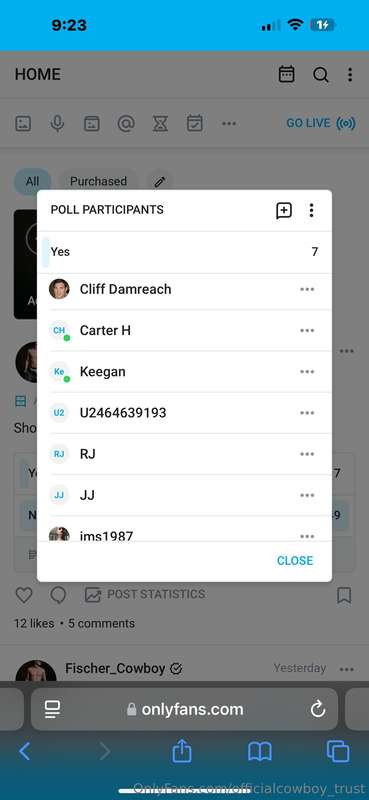
Task: Go back to the previous page
Action: pyautogui.click(x=24, y=752)
